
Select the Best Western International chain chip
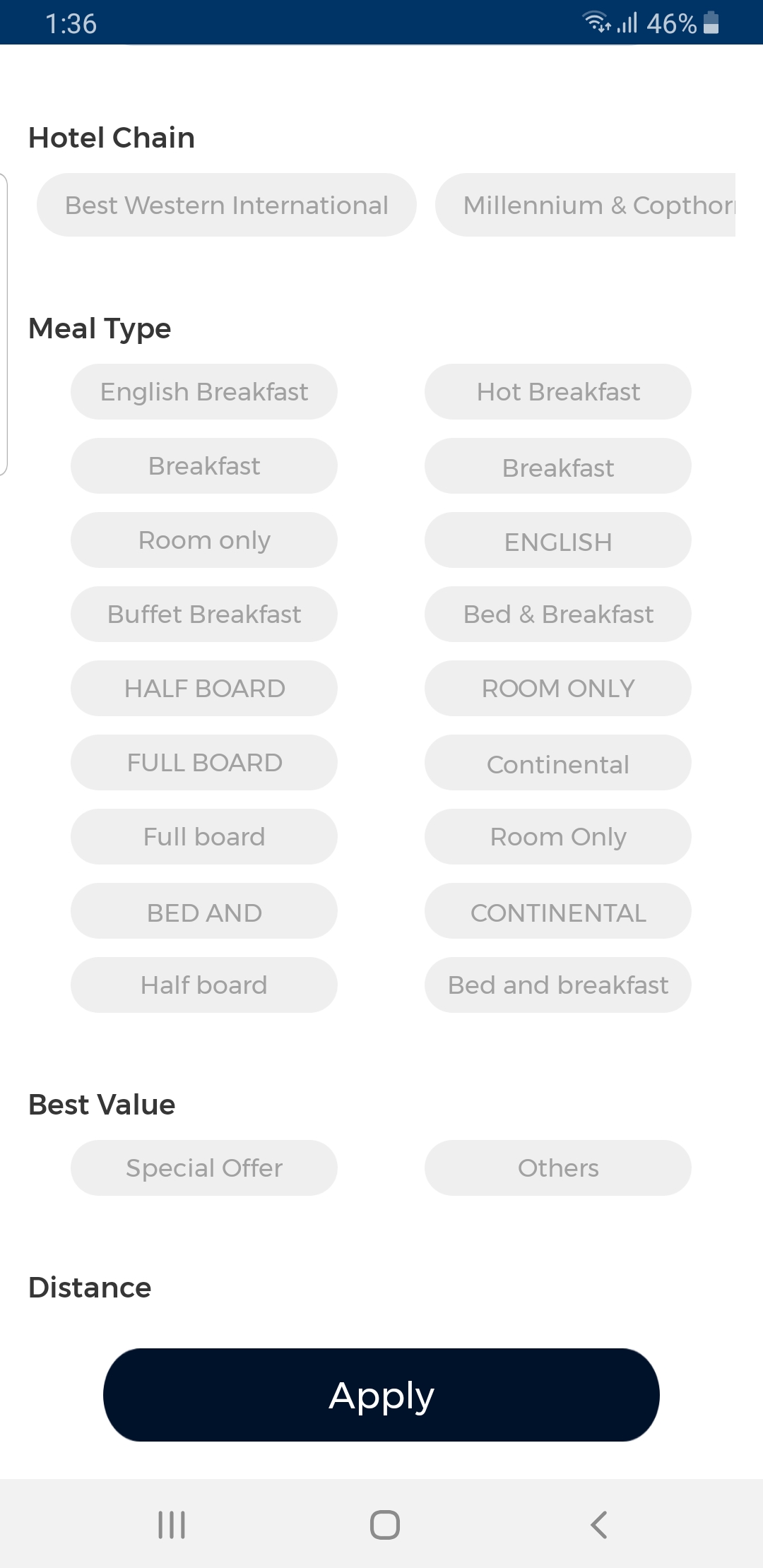[x=226, y=205]
